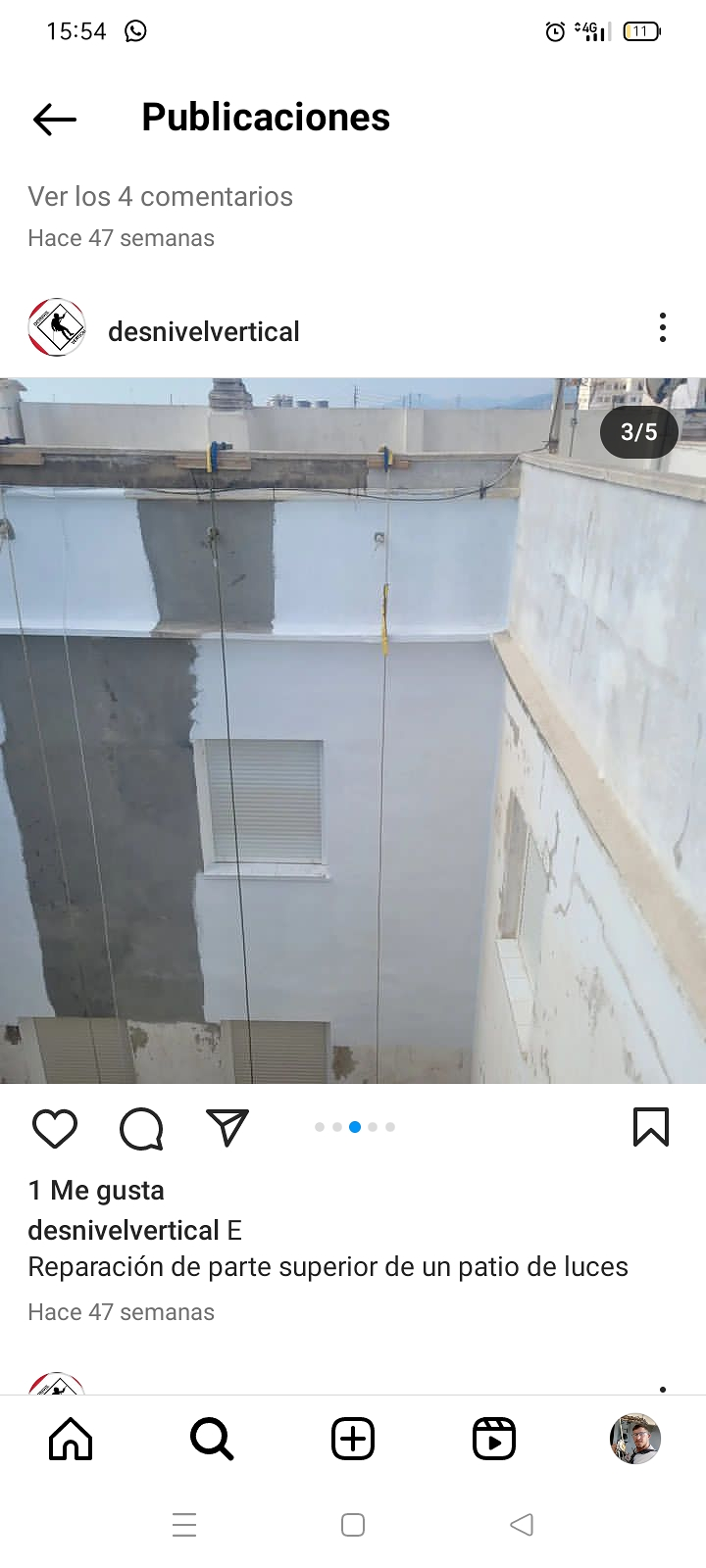Go back from Publicaciones

[55, 120]
